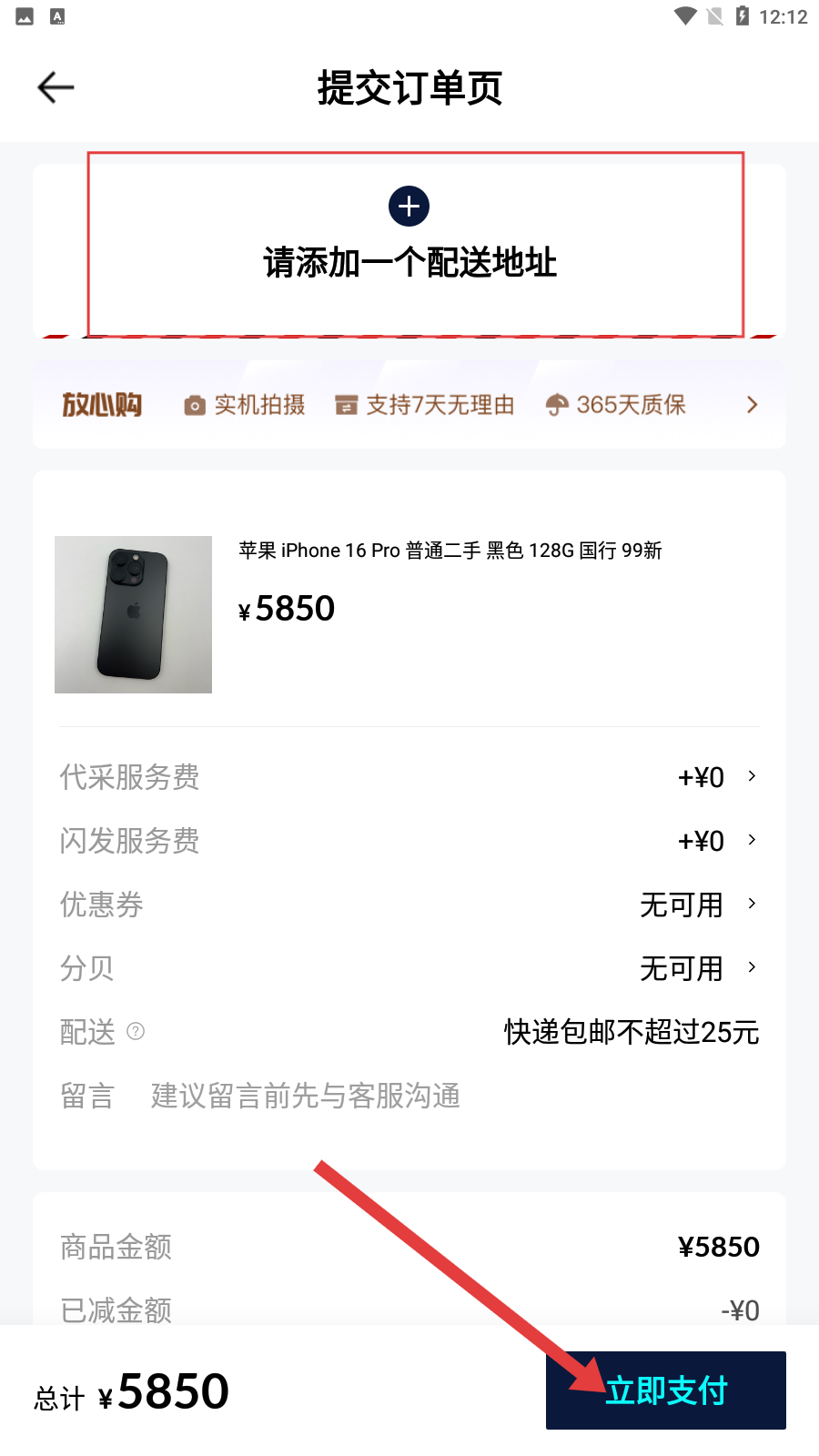819x1456 pixels.
Task: Show help info for 配送
Action: pyautogui.click(x=136, y=1031)
